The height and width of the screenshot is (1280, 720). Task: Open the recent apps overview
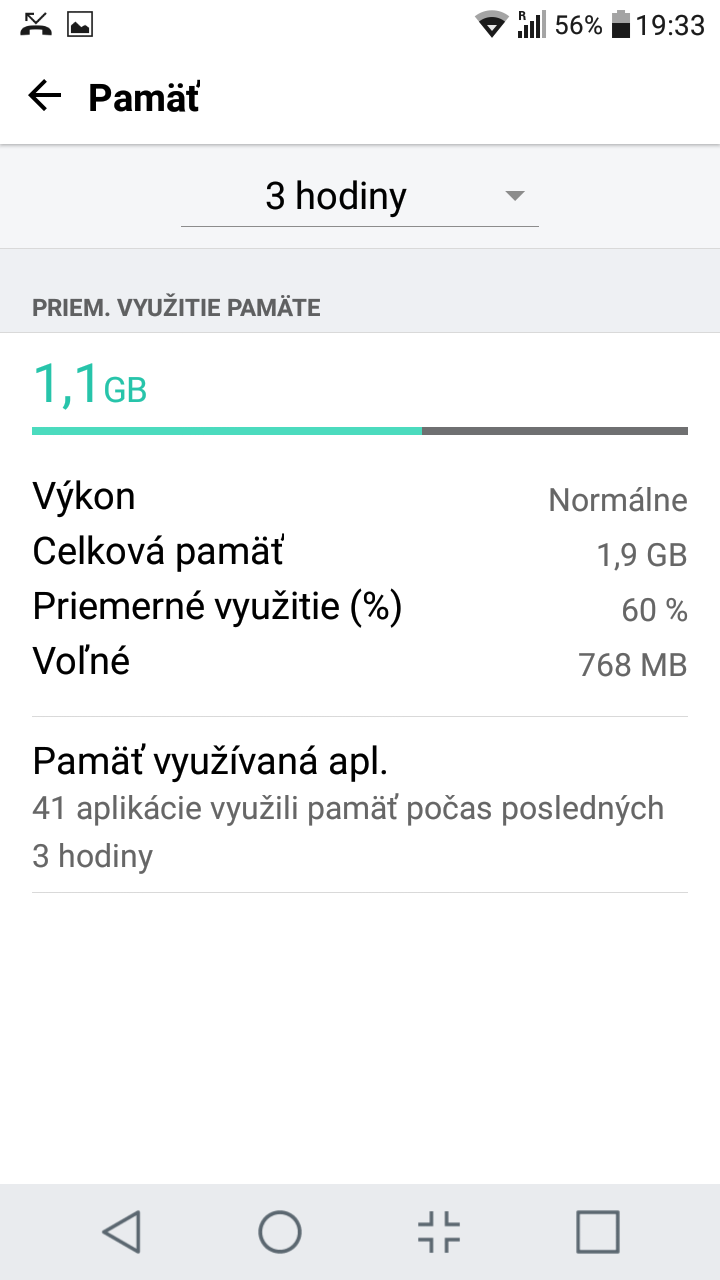598,1231
